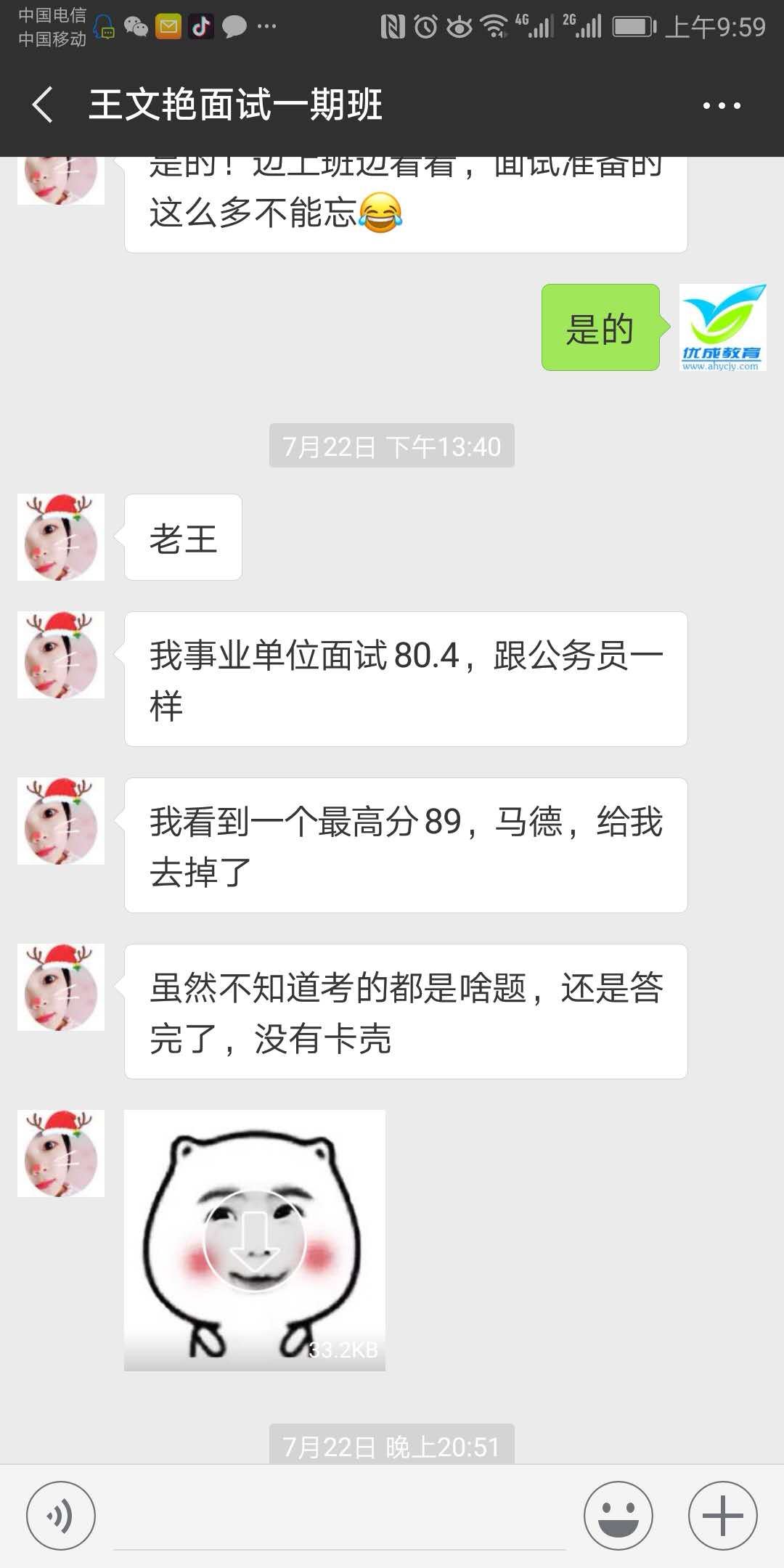784x1568 pixels.
Task: Tap the green 是的 message bubble
Action: [600, 328]
